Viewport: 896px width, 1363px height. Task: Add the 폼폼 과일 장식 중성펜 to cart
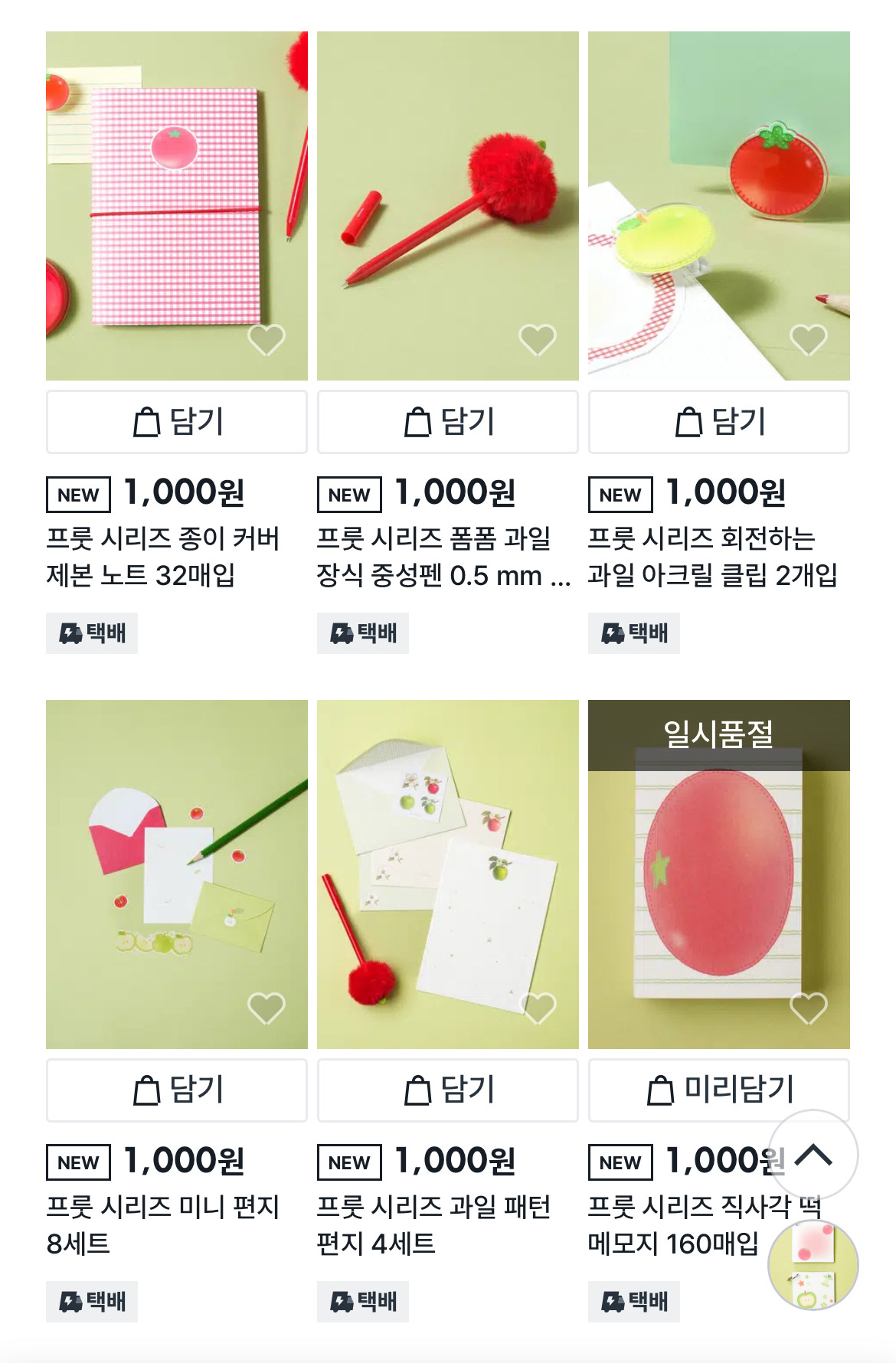(x=448, y=422)
